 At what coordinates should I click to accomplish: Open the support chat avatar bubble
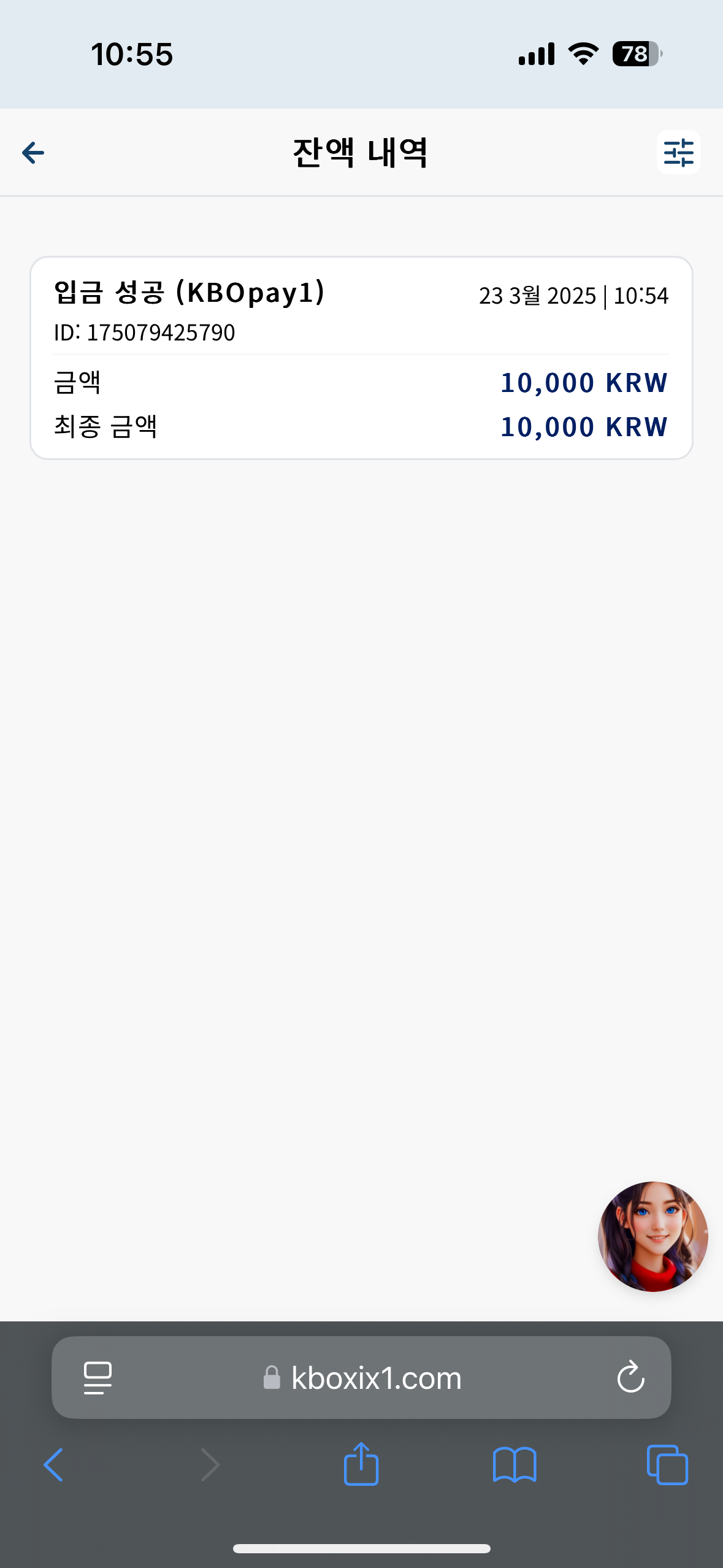tap(652, 1236)
